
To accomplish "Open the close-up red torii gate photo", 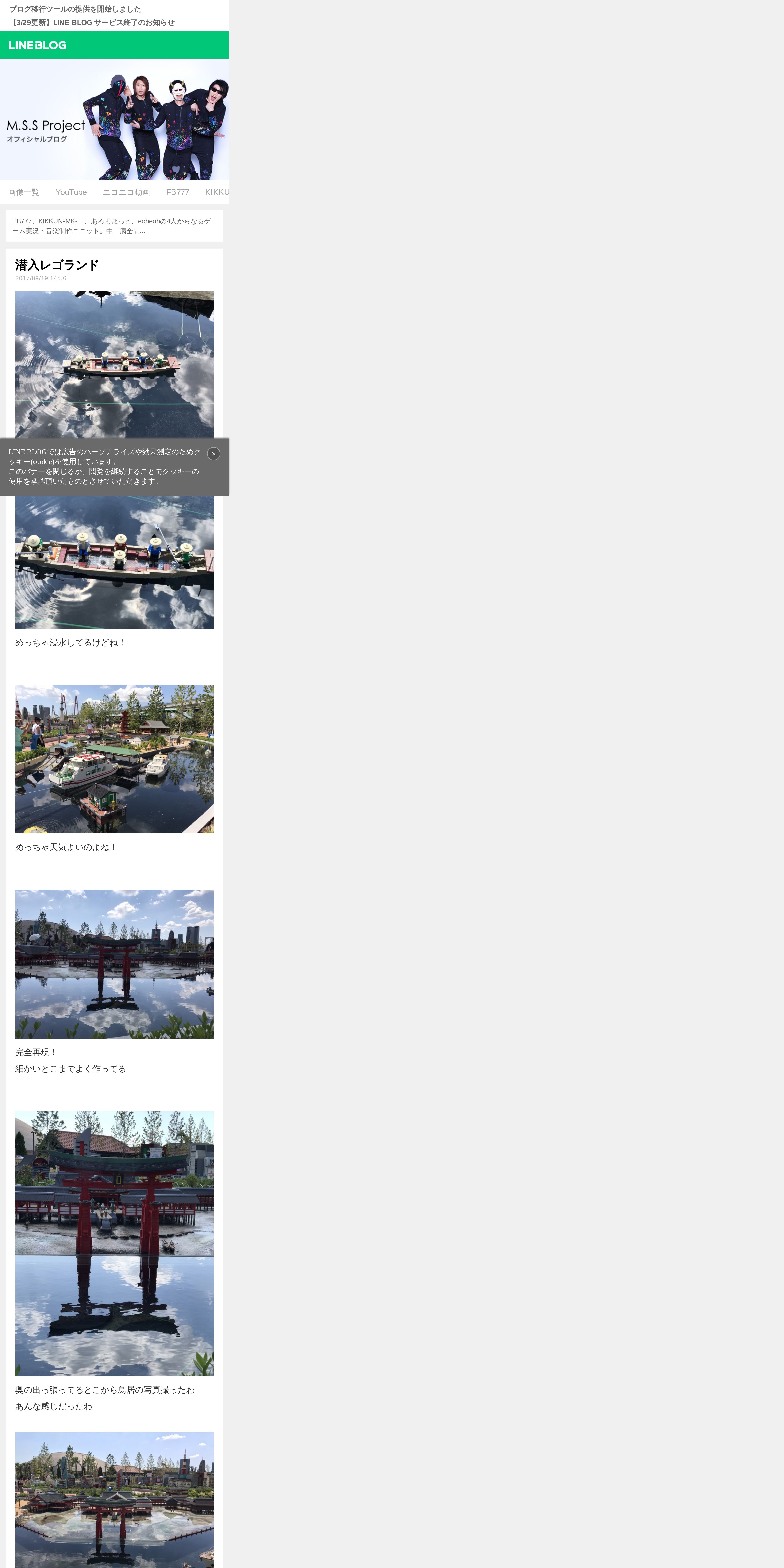I will (x=114, y=1243).
